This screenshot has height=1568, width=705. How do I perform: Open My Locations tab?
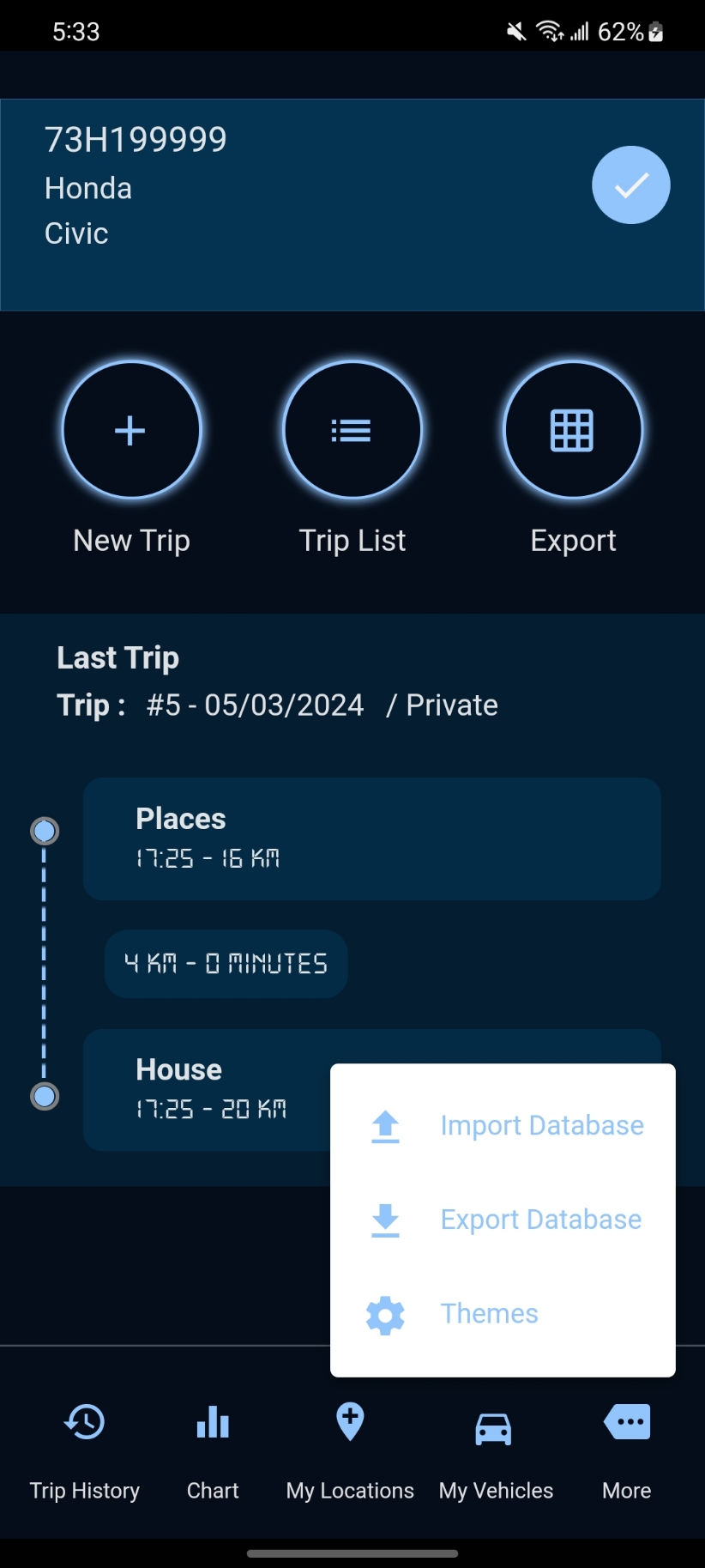pyautogui.click(x=350, y=1450)
